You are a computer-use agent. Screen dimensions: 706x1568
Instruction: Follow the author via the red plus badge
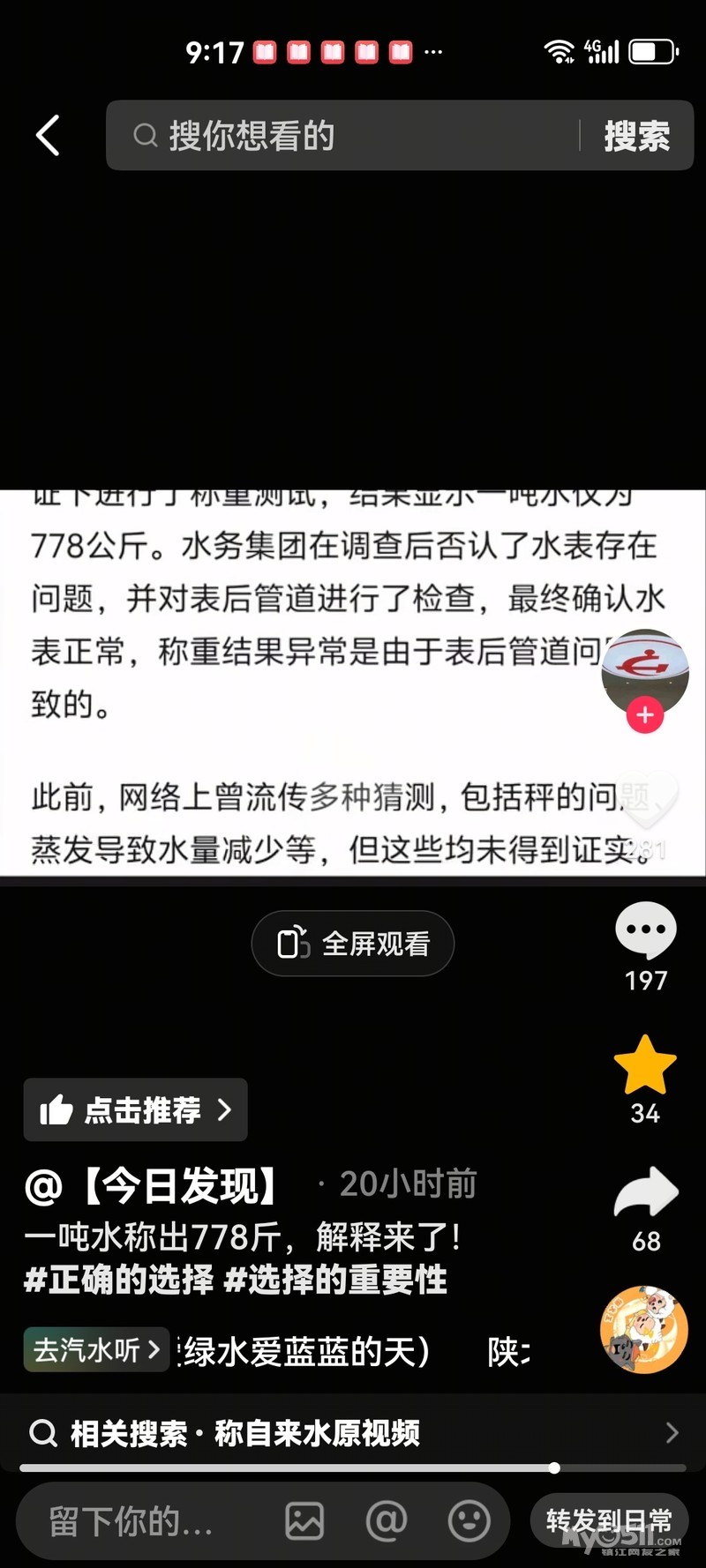645,715
